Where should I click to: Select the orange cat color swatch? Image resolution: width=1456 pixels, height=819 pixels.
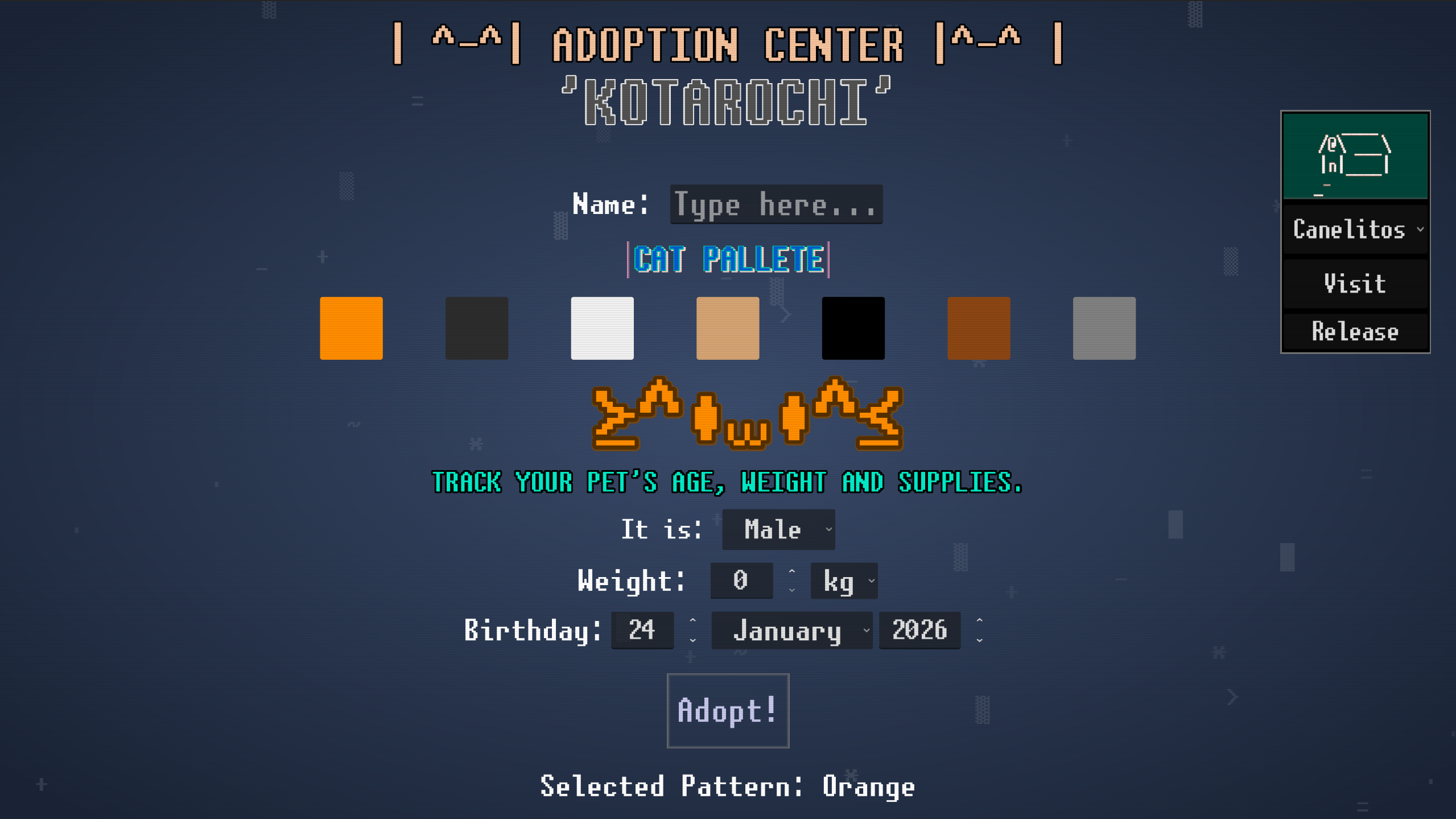click(351, 328)
